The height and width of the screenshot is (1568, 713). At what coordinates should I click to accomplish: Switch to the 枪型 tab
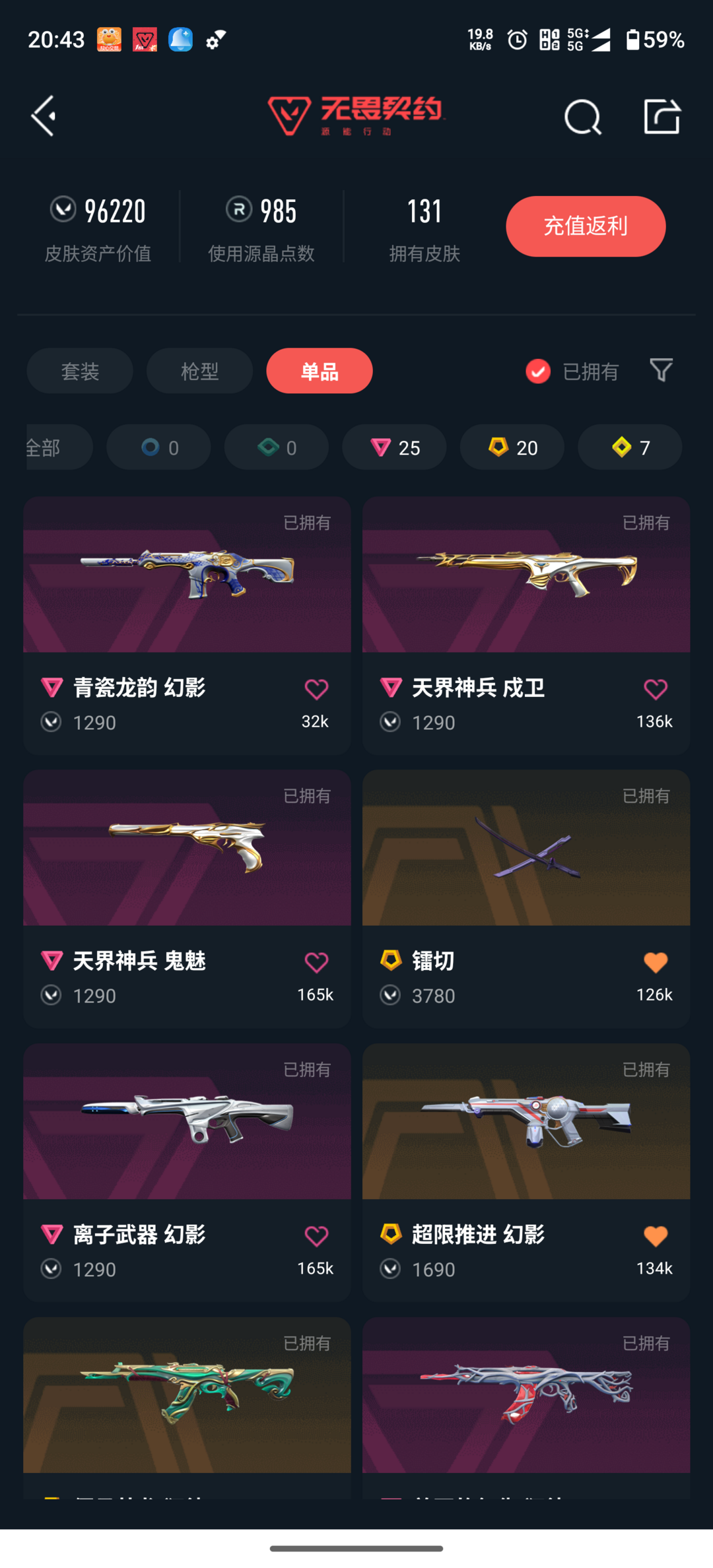[199, 371]
